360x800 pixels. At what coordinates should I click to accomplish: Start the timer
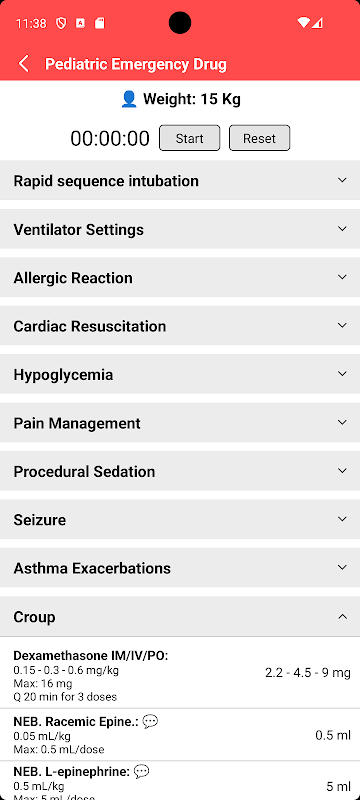(190, 138)
